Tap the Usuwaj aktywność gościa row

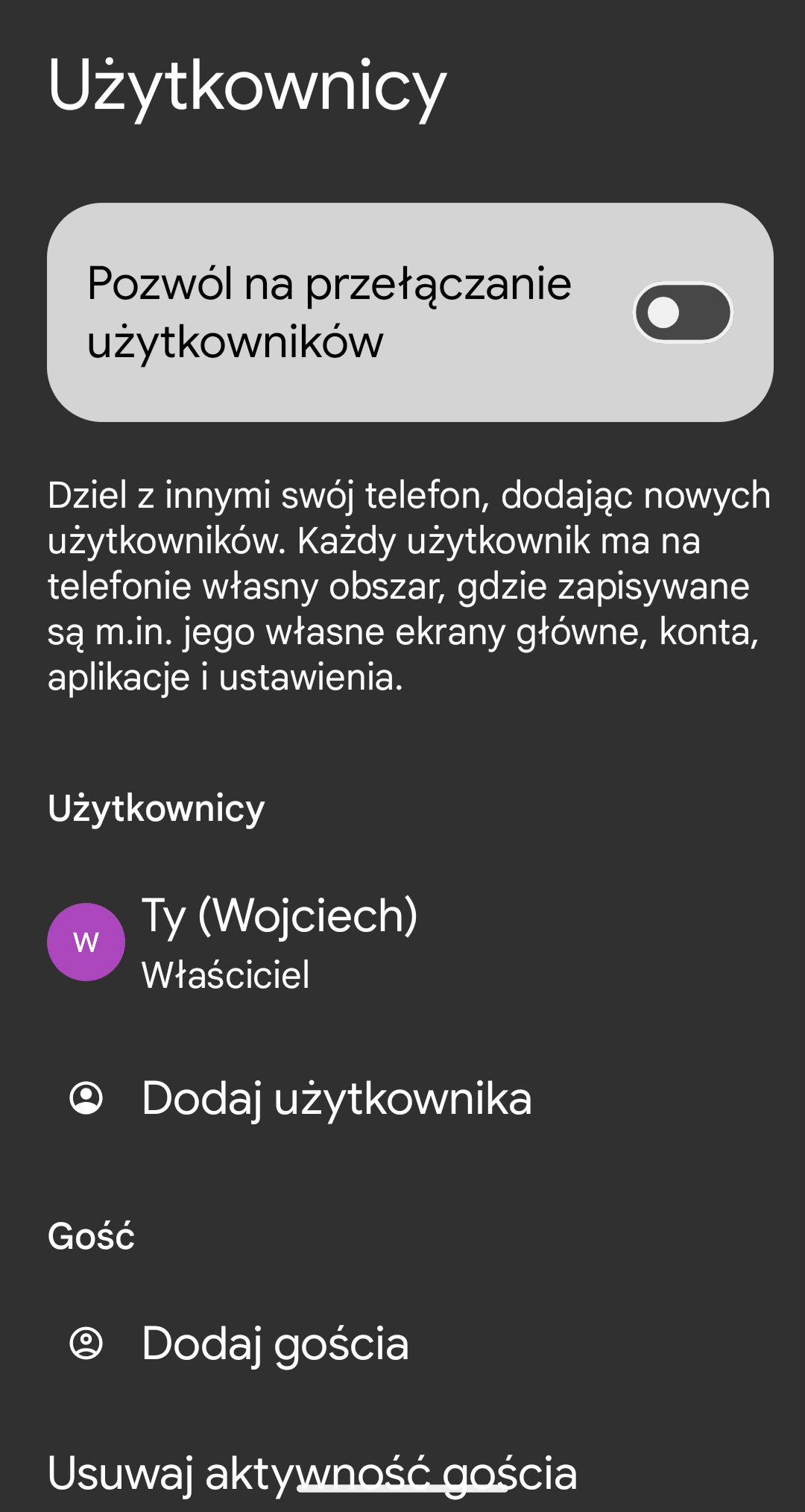pos(312,1472)
